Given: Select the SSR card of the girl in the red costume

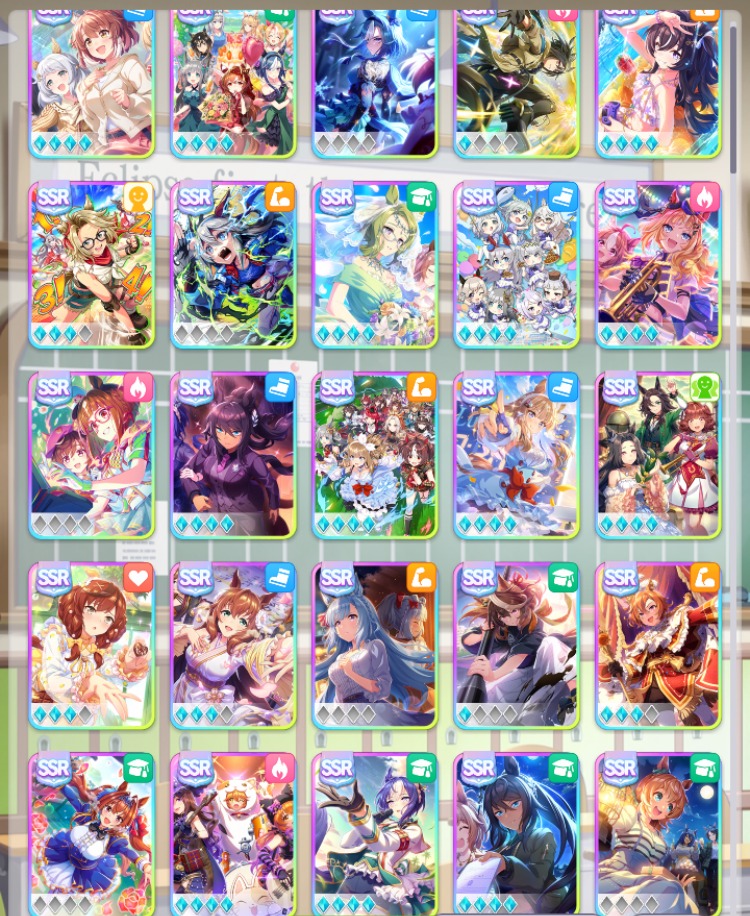Looking at the screenshot, I should [658, 645].
